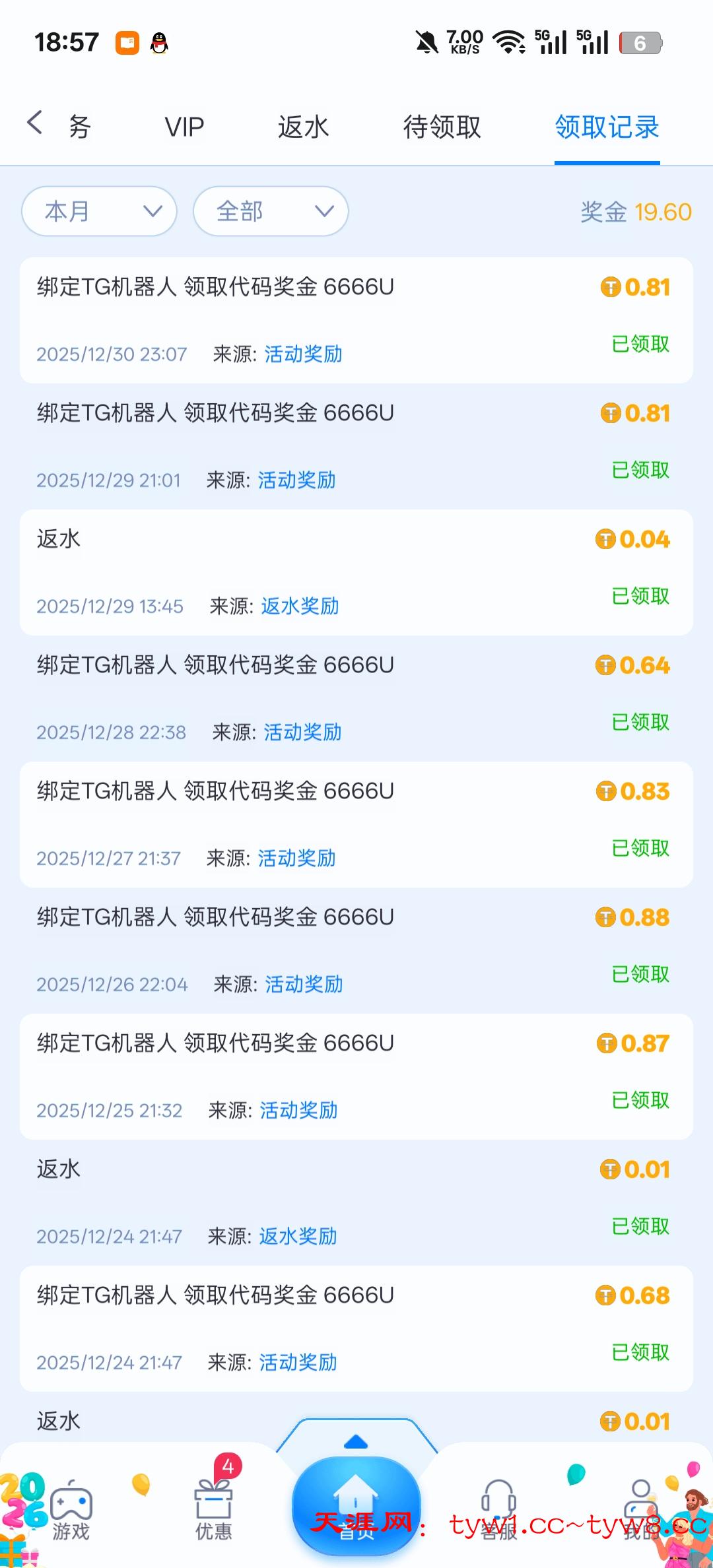This screenshot has height=1568, width=713.
Task: Go to 首页 via the home button
Action: [x=356, y=1501]
